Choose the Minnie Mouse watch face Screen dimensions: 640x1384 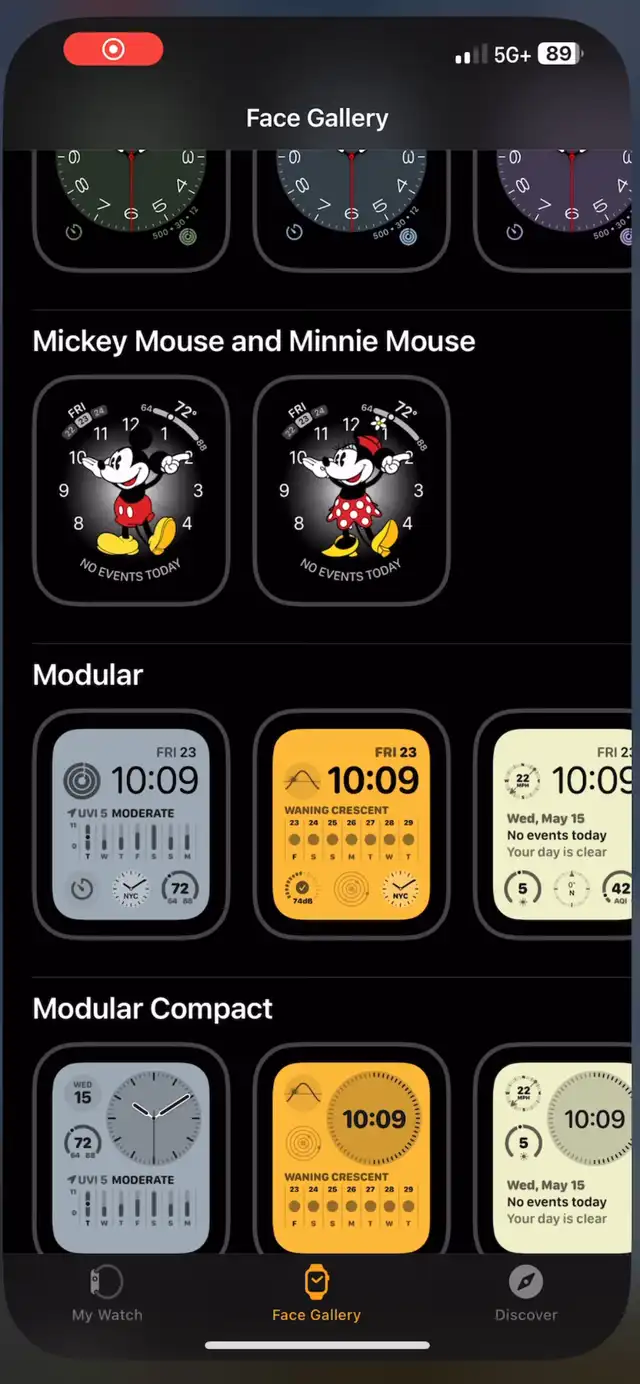click(351, 490)
